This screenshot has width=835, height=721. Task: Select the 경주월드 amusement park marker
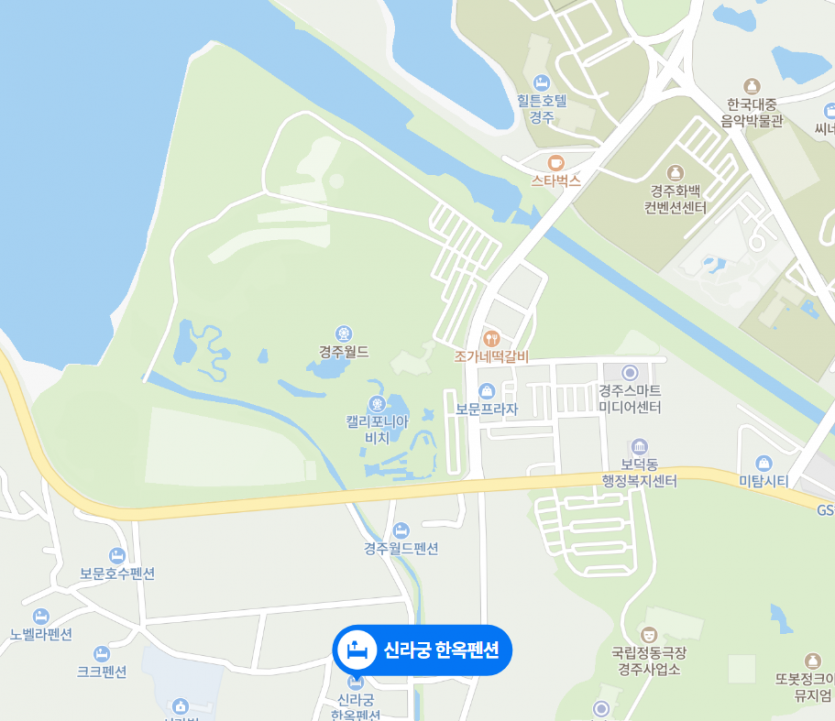coord(344,333)
